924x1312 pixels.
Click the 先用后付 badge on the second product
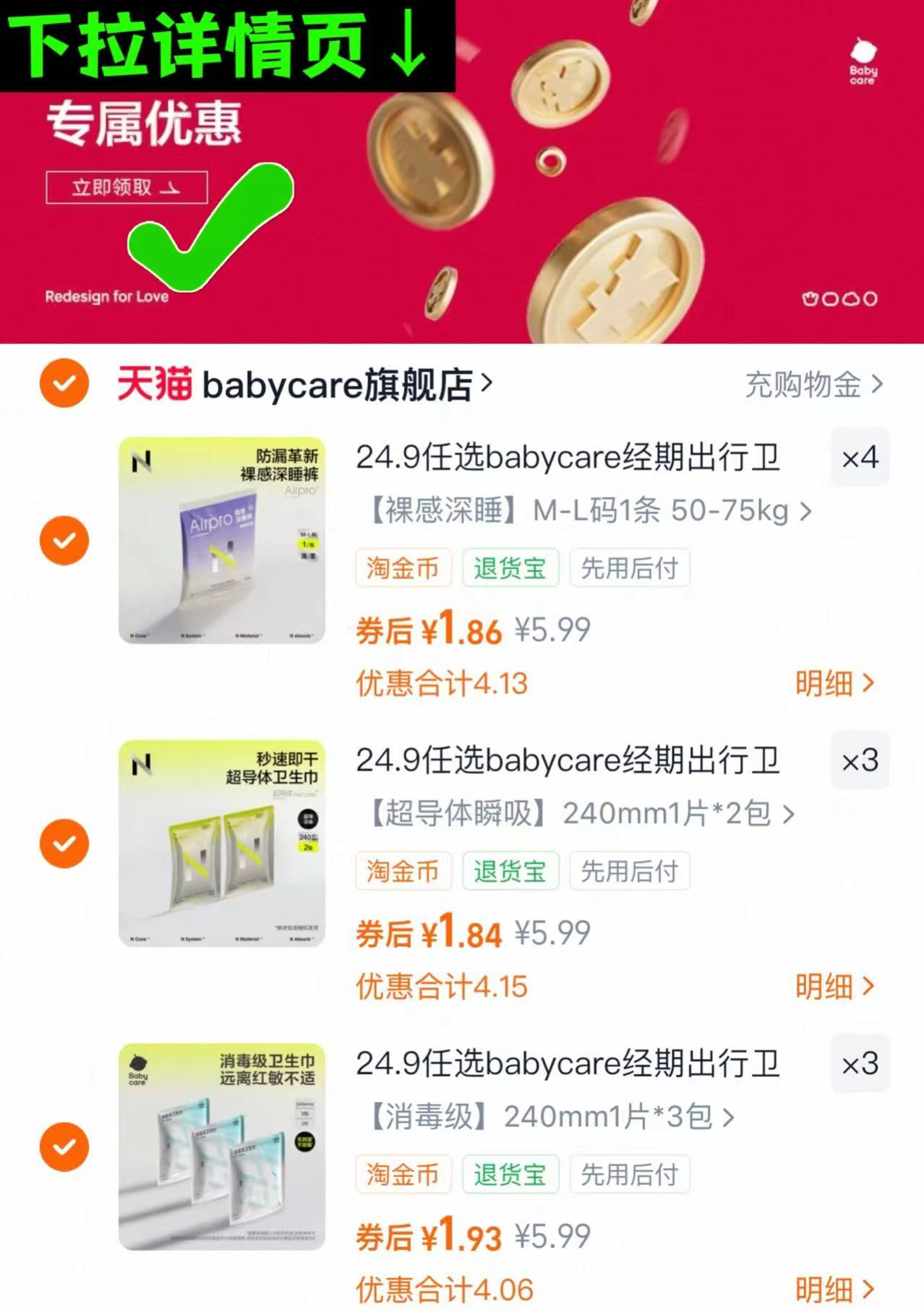pyautogui.click(x=628, y=871)
